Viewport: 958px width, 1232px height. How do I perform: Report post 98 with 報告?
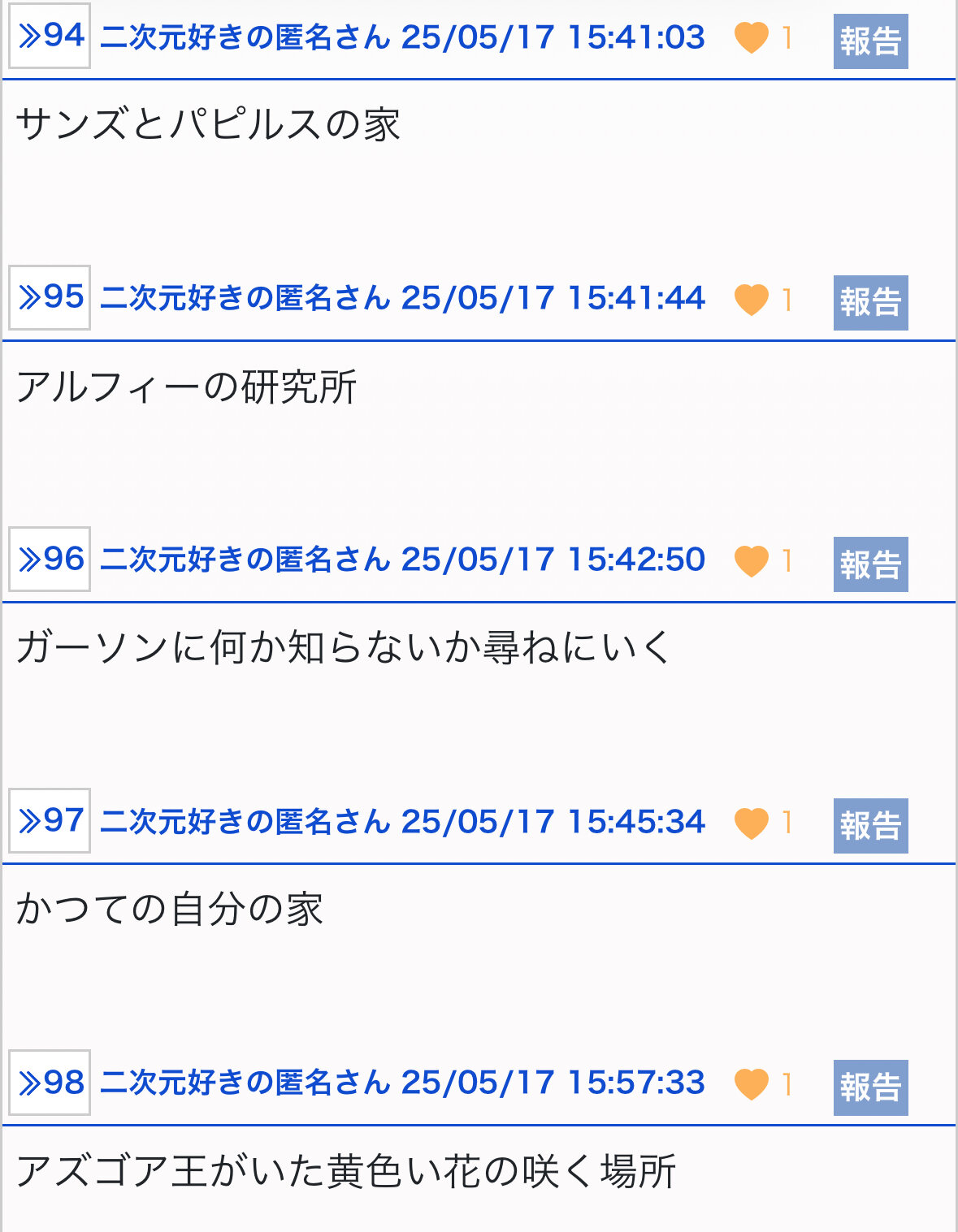coord(870,1087)
